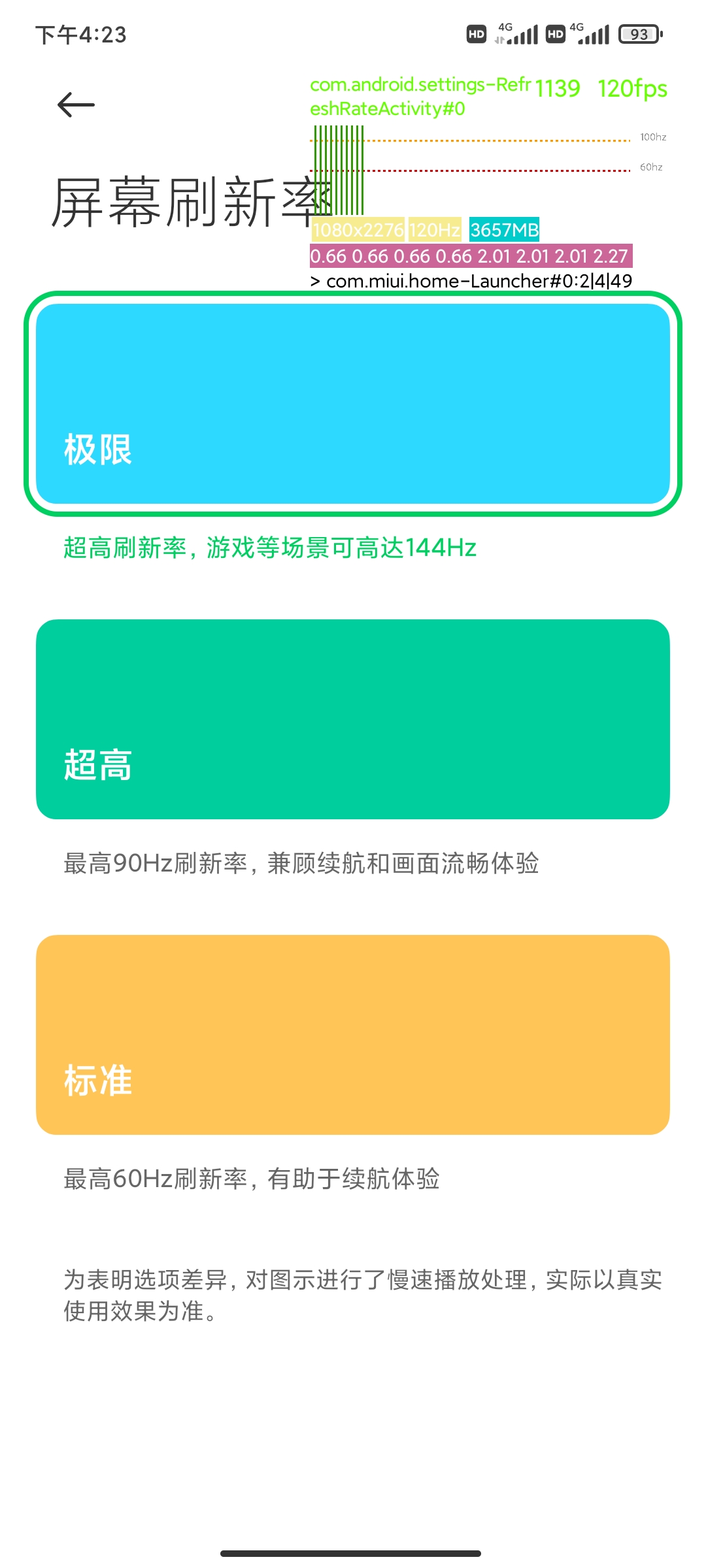Switch to the 标准 60Hz option
The width and height of the screenshot is (706, 1568).
click(x=353, y=1034)
